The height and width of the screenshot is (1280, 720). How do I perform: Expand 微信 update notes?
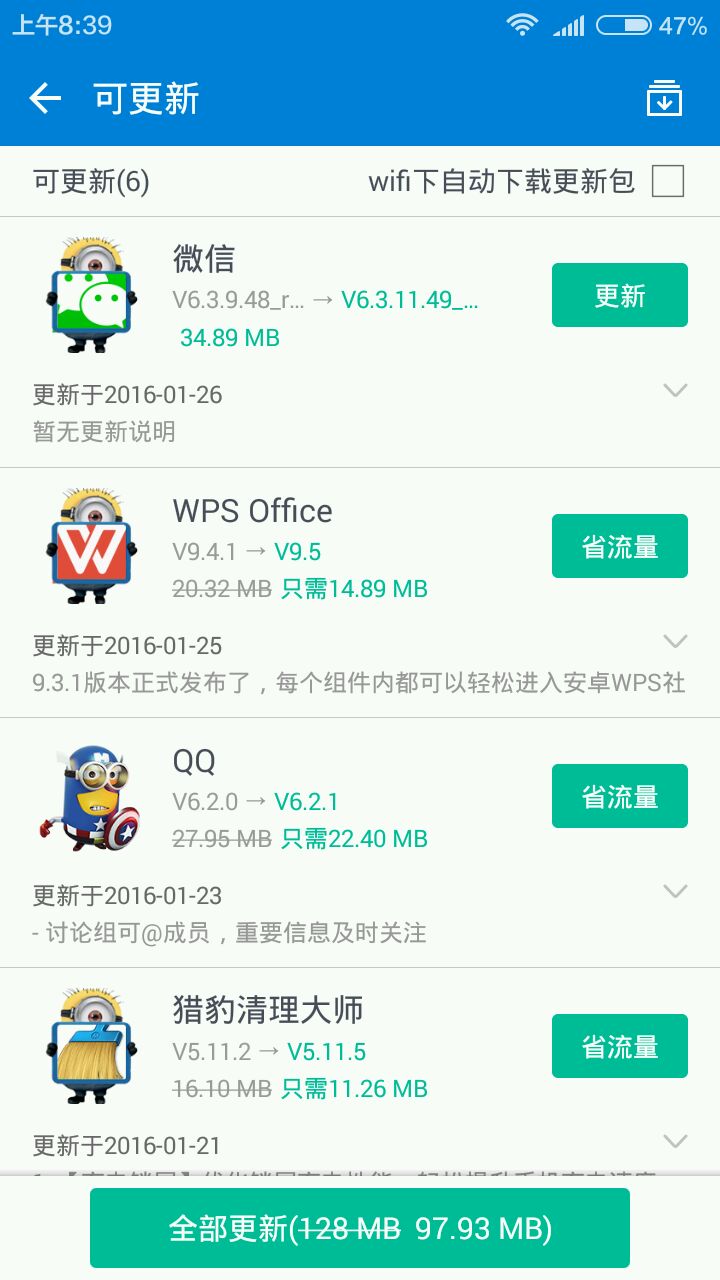coord(676,391)
